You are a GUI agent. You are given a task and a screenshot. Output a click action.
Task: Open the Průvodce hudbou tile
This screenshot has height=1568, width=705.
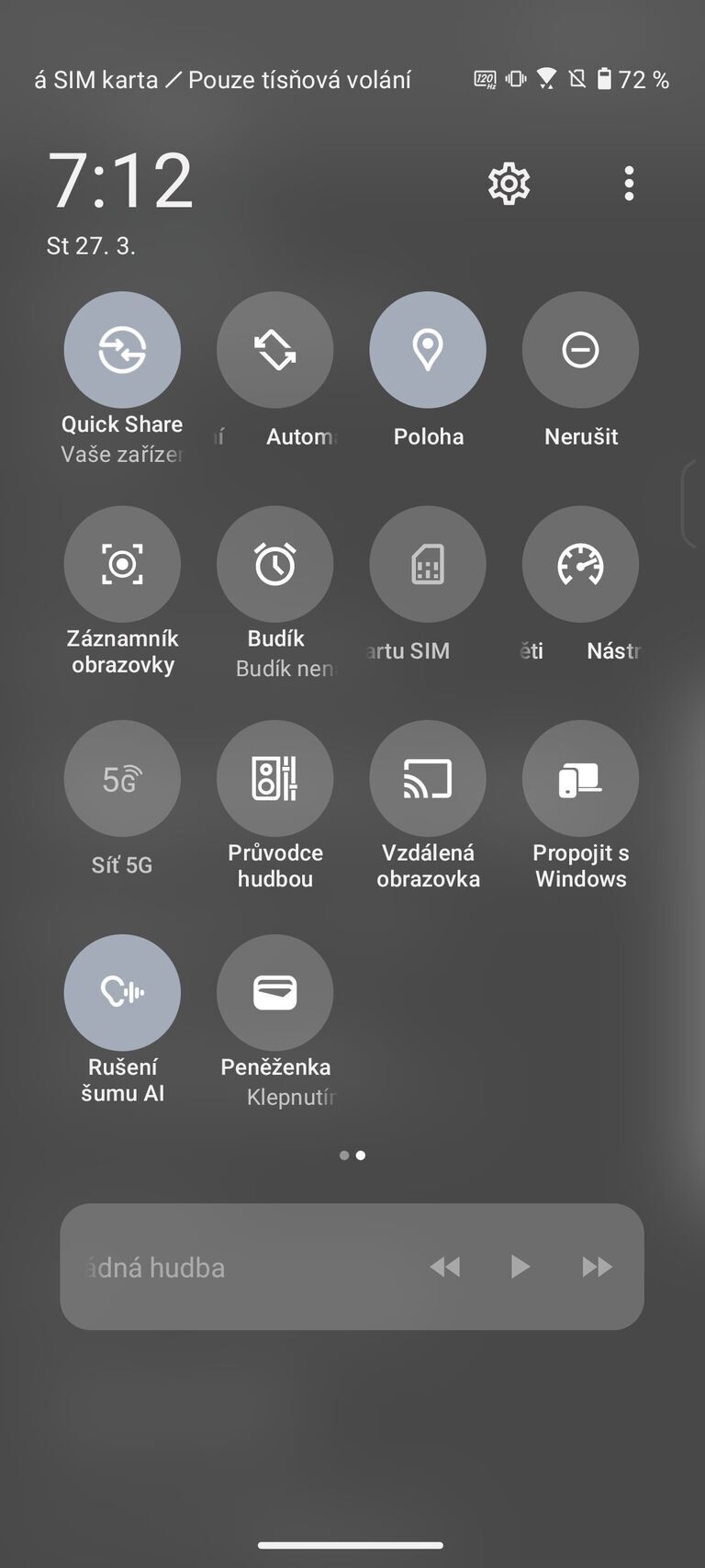pos(274,777)
